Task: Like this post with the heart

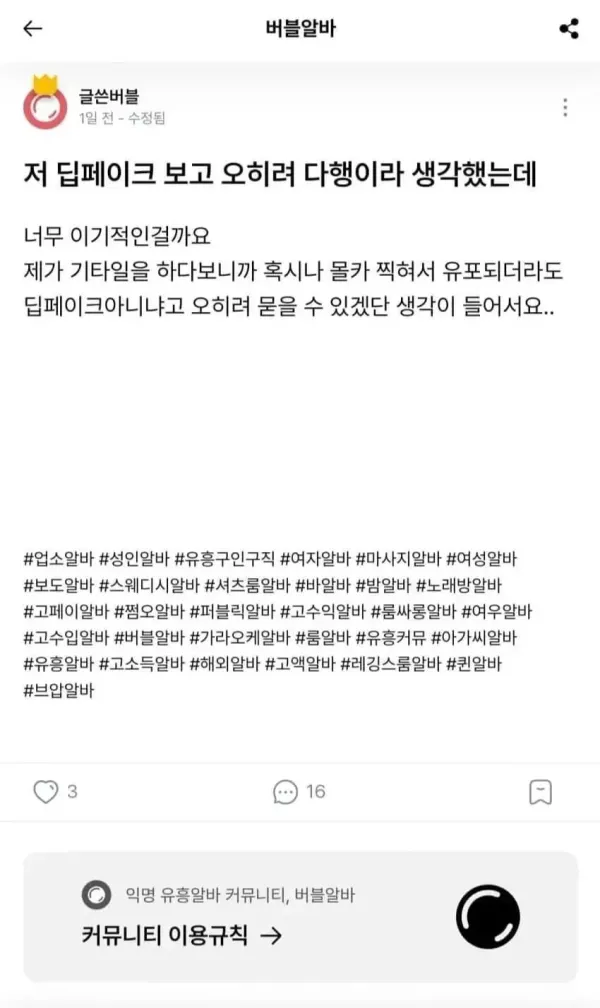Action: click(46, 792)
